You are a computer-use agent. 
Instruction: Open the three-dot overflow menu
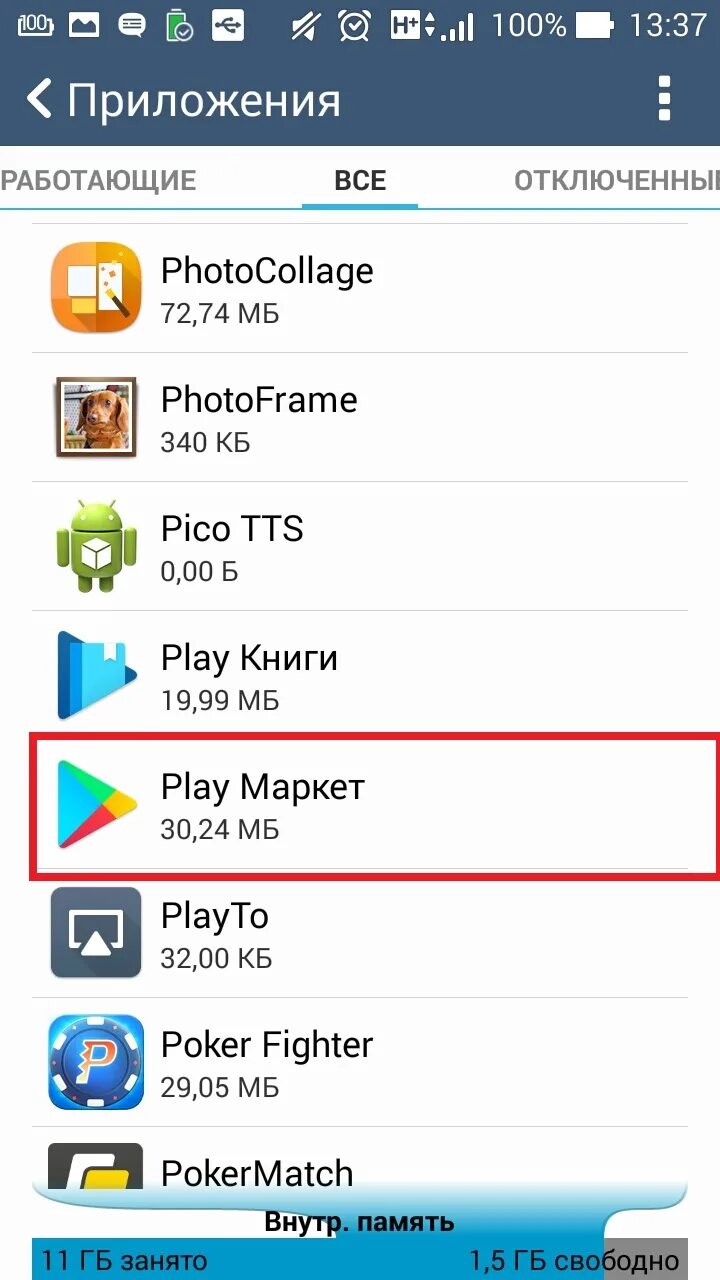tap(664, 99)
